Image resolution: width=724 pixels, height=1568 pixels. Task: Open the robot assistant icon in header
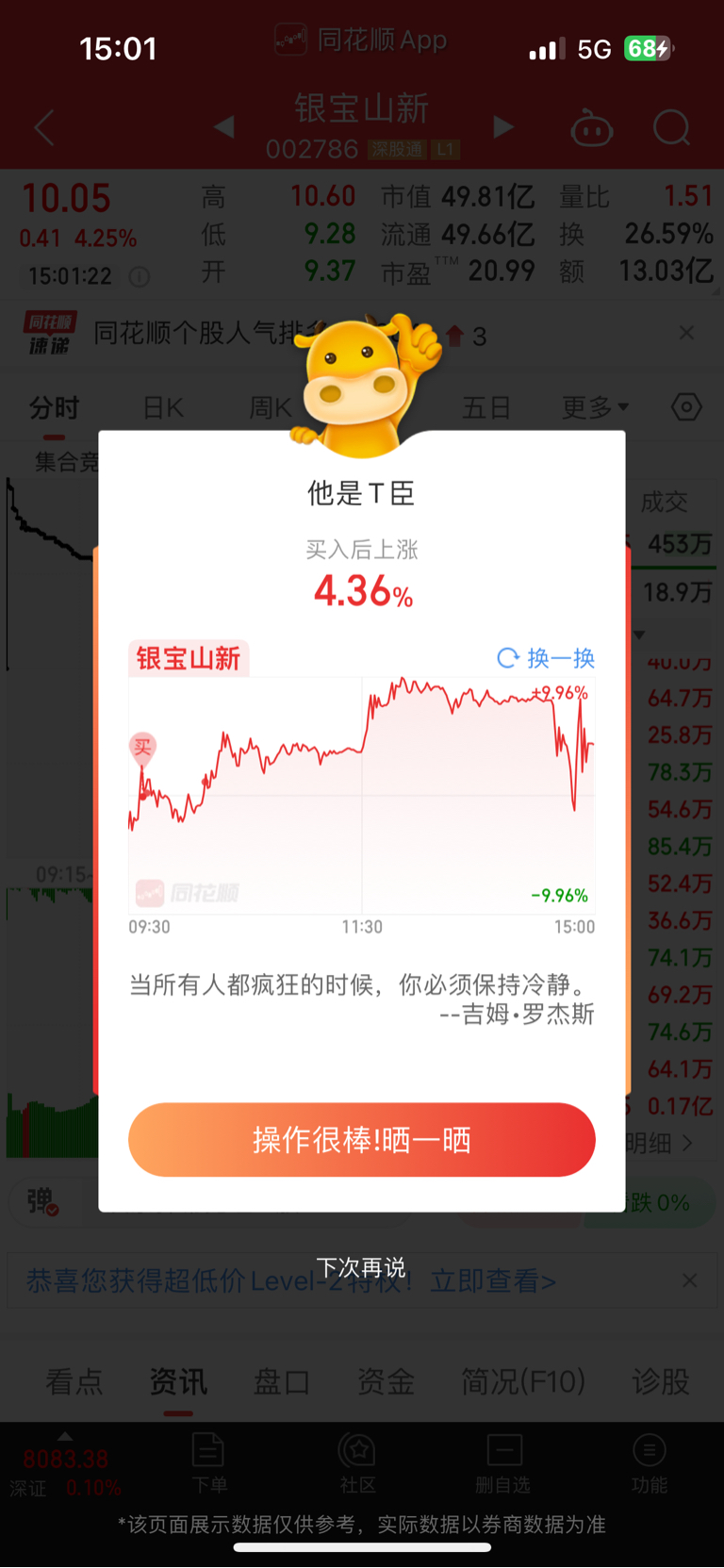tap(591, 128)
